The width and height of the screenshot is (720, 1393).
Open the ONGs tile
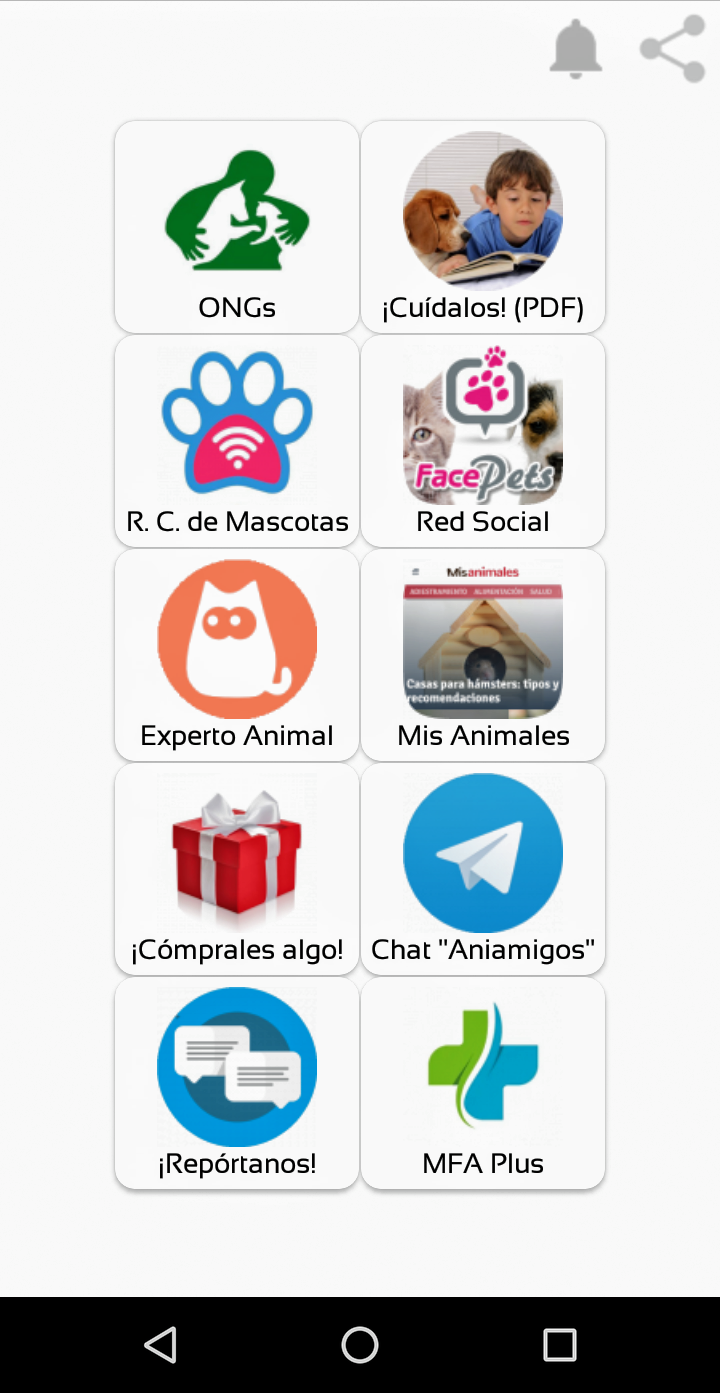tap(237, 227)
